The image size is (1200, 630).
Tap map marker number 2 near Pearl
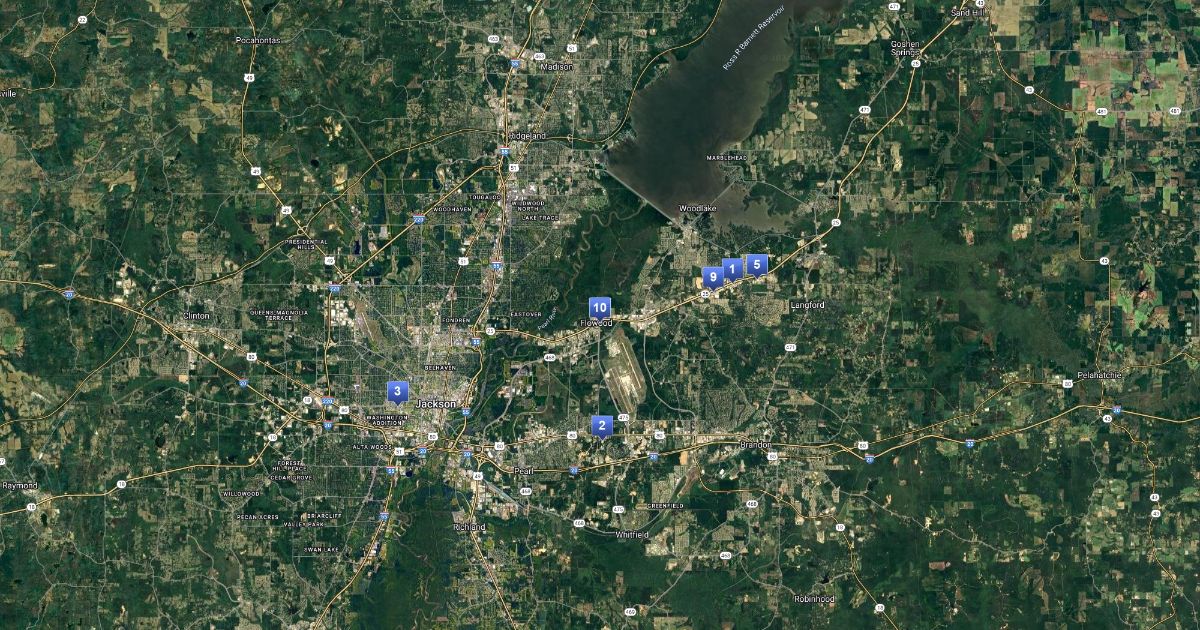coord(601,425)
